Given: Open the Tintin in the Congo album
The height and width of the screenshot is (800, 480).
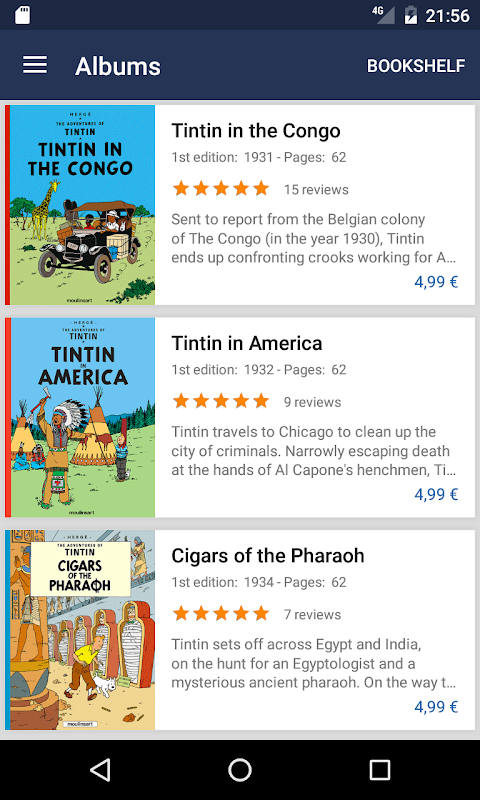Looking at the screenshot, I should click(x=240, y=205).
